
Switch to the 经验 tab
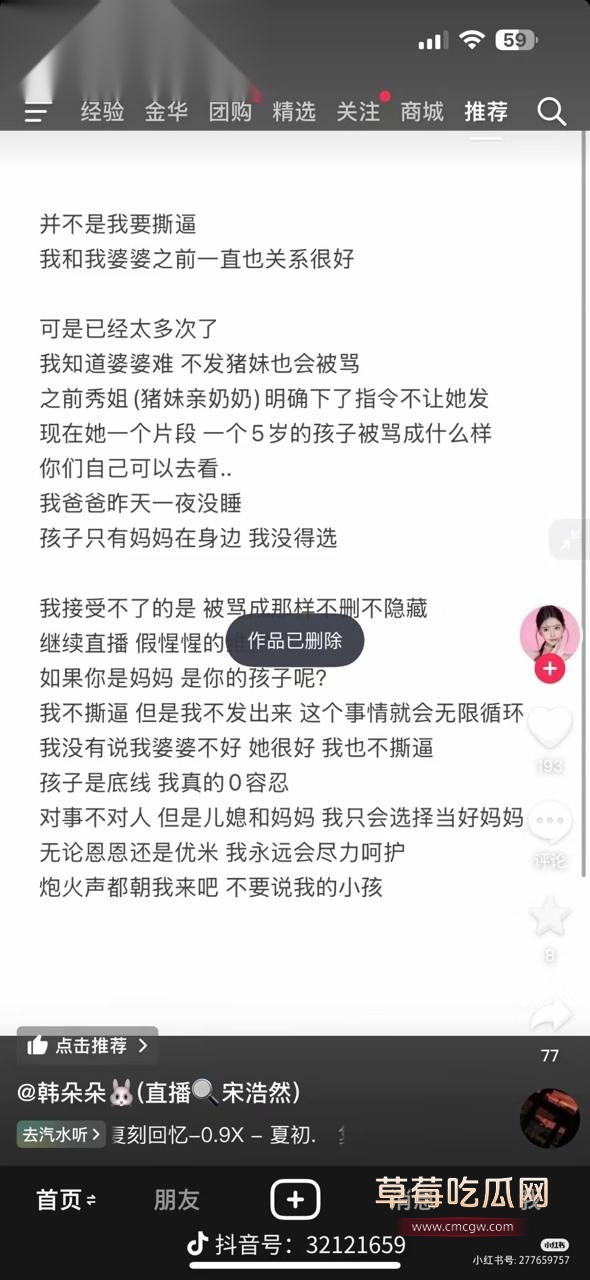tap(102, 112)
